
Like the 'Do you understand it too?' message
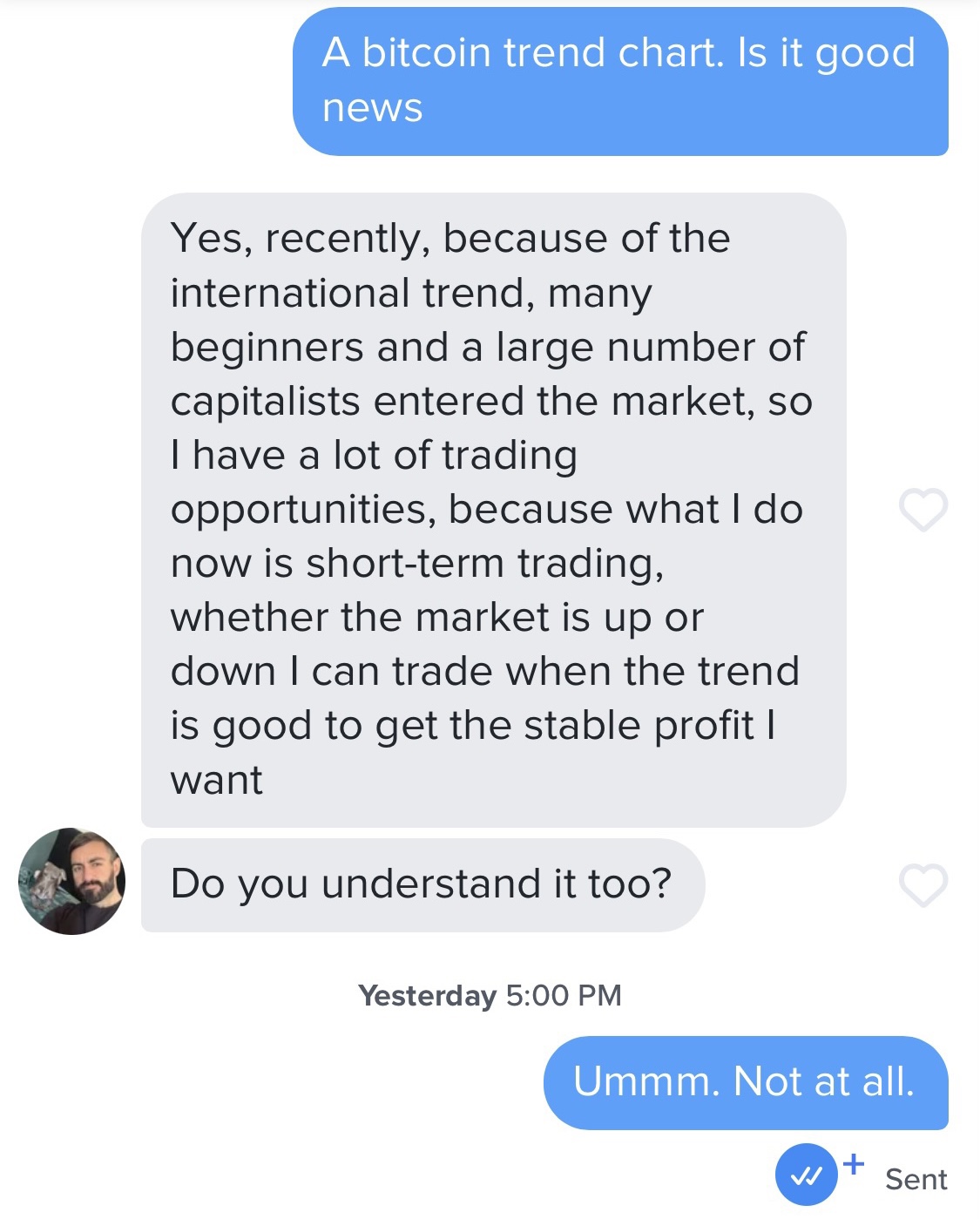click(923, 885)
